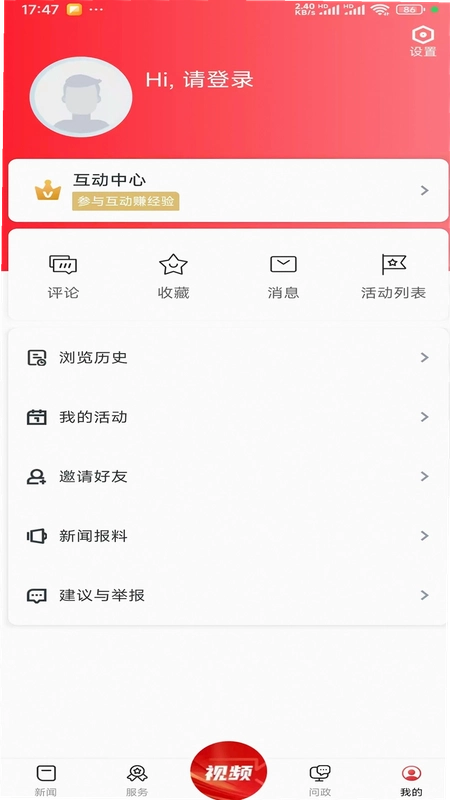View 收藏 favorites
Image resolution: width=450 pixels, height=800 pixels.
point(173,277)
